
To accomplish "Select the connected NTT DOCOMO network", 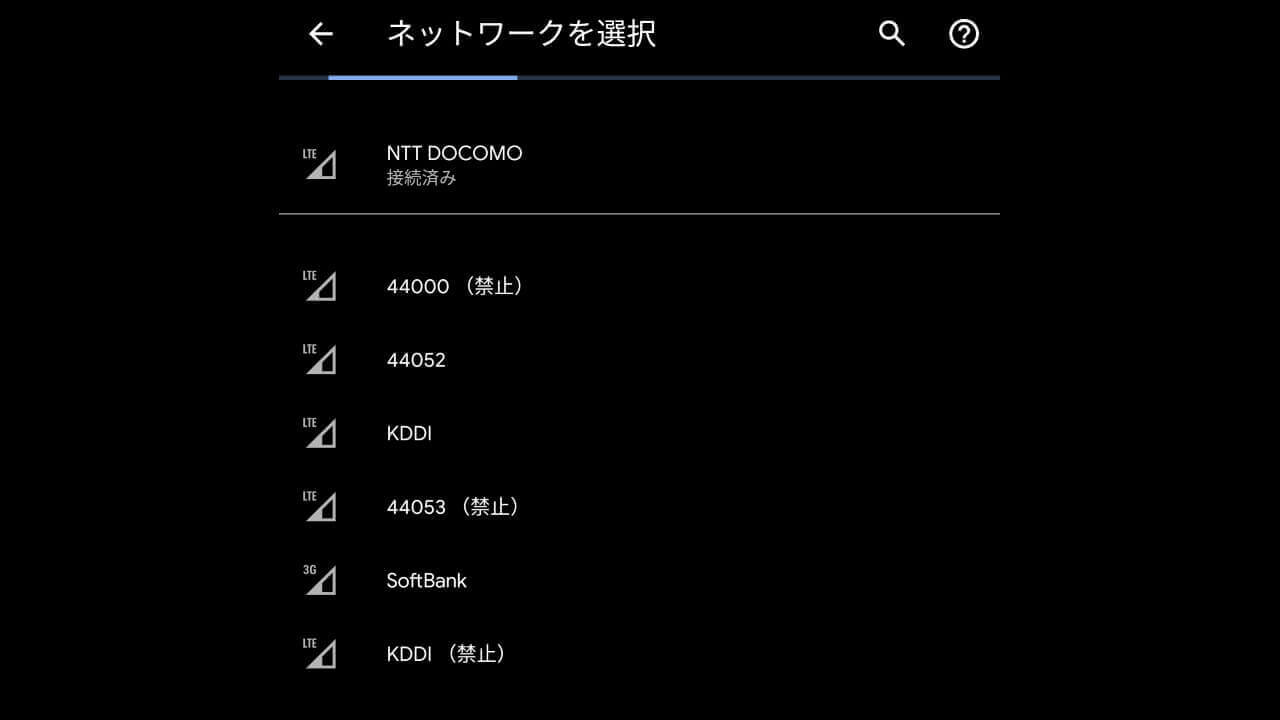I will [454, 164].
